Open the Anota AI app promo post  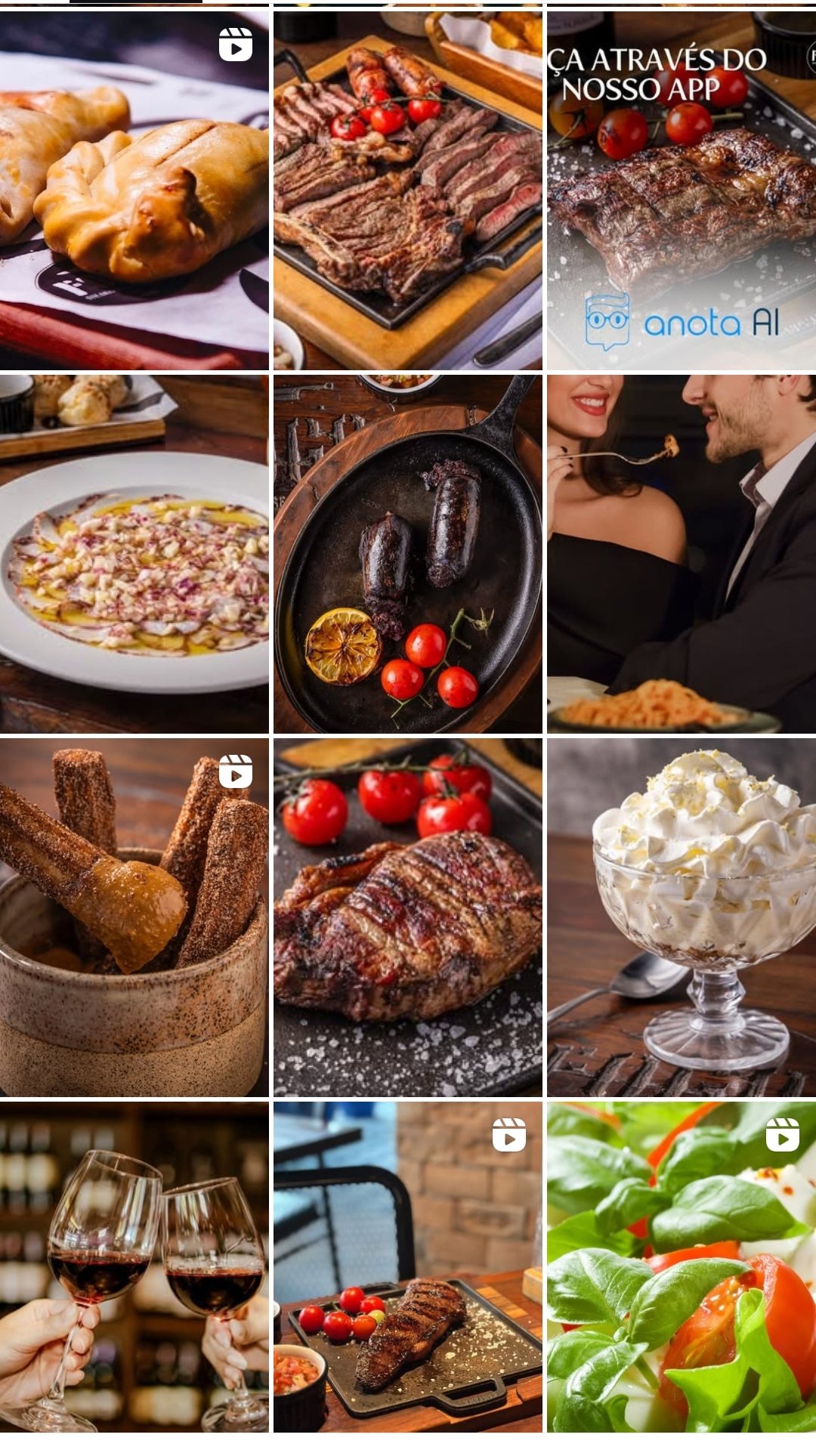coord(681,190)
